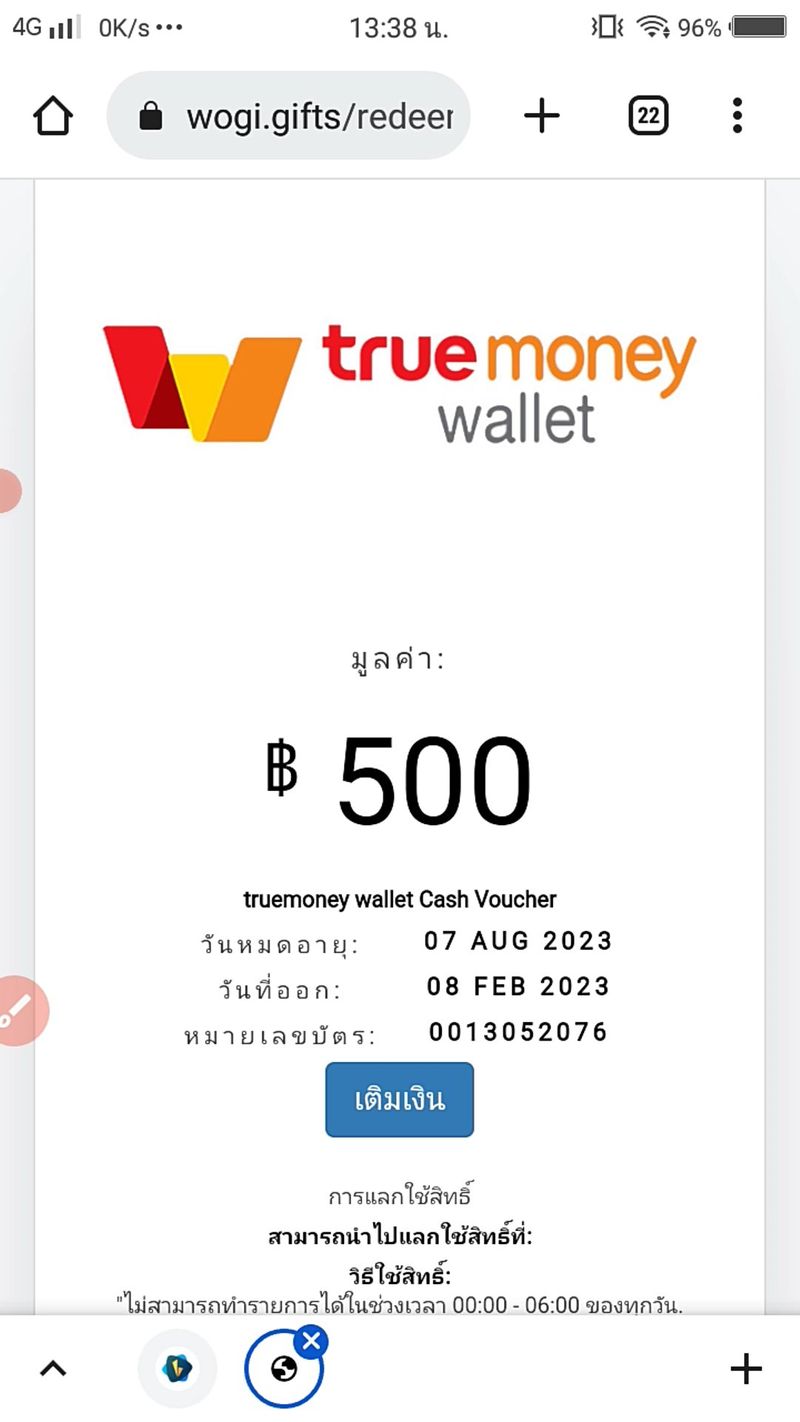Tap the gem app icon in the bottom bar
Viewport: 800px width, 1422px height.
177,1370
